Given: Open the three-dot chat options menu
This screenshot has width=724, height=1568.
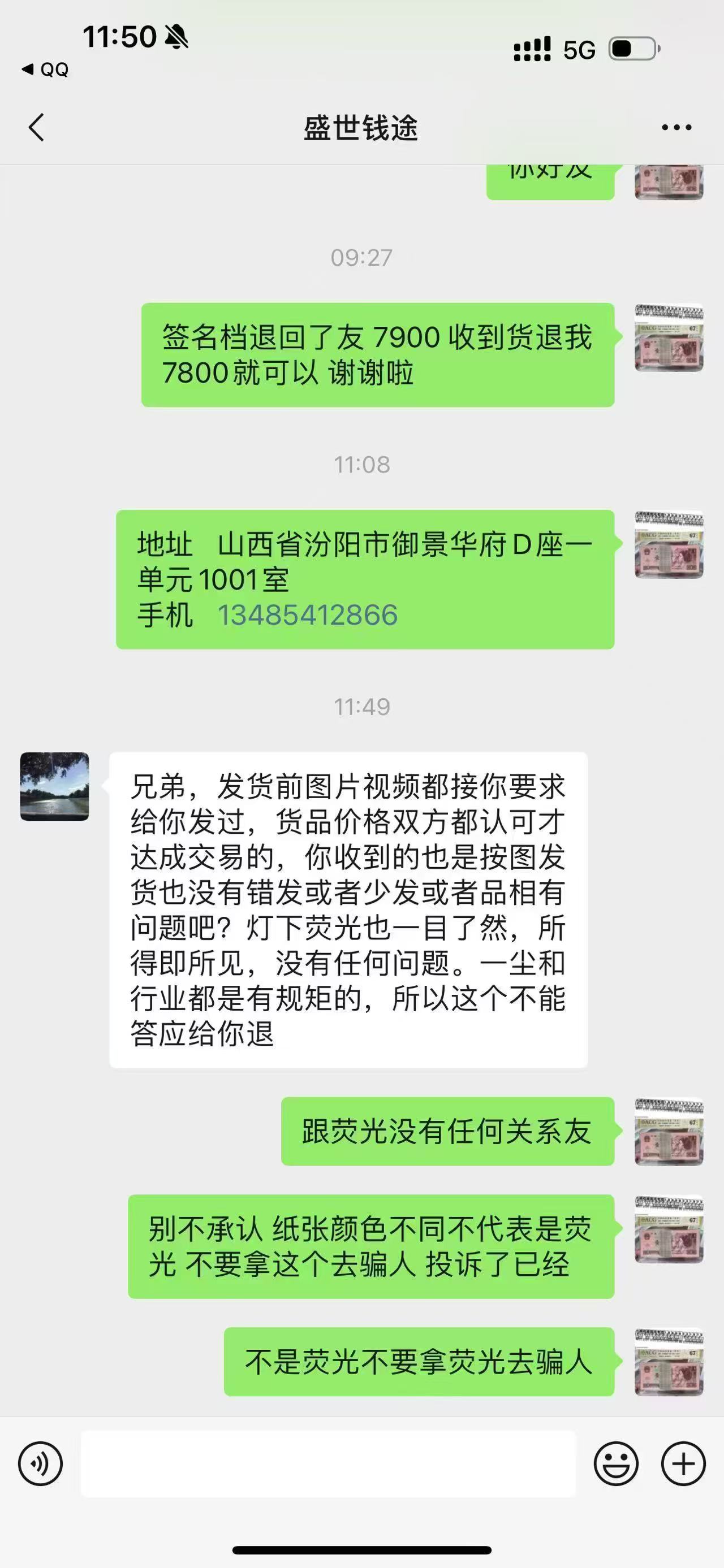Looking at the screenshot, I should (676, 128).
